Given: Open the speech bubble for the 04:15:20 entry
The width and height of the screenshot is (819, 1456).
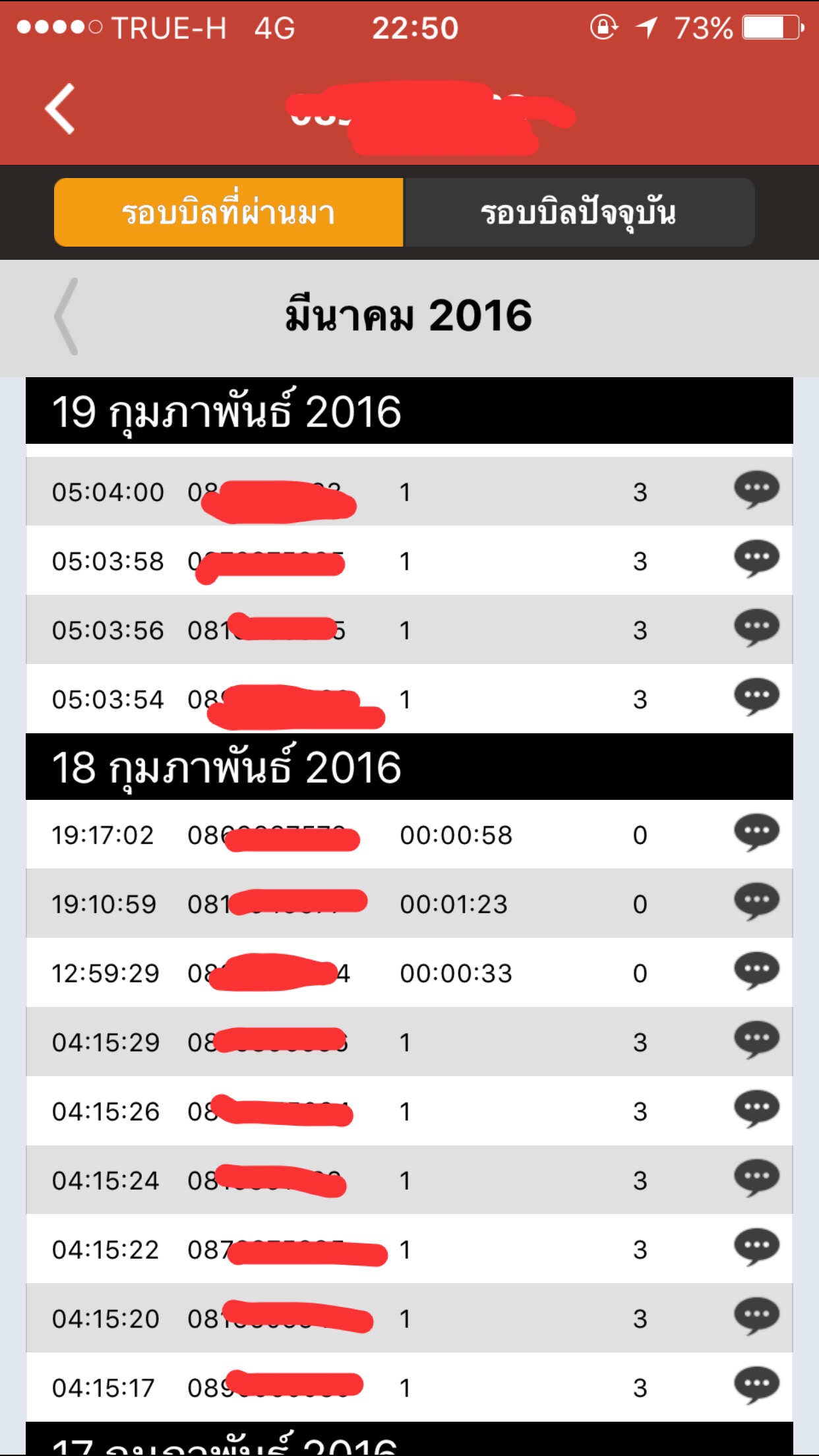Looking at the screenshot, I should tap(756, 1317).
